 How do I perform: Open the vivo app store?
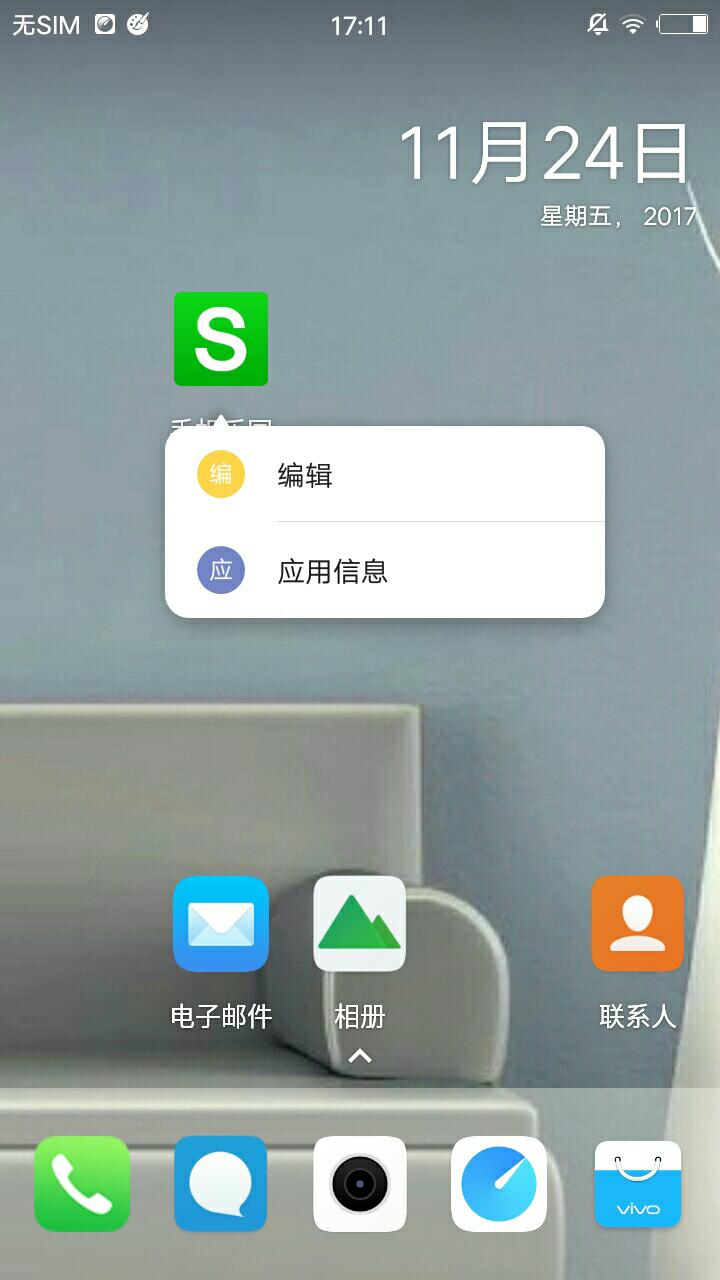pos(638,1184)
